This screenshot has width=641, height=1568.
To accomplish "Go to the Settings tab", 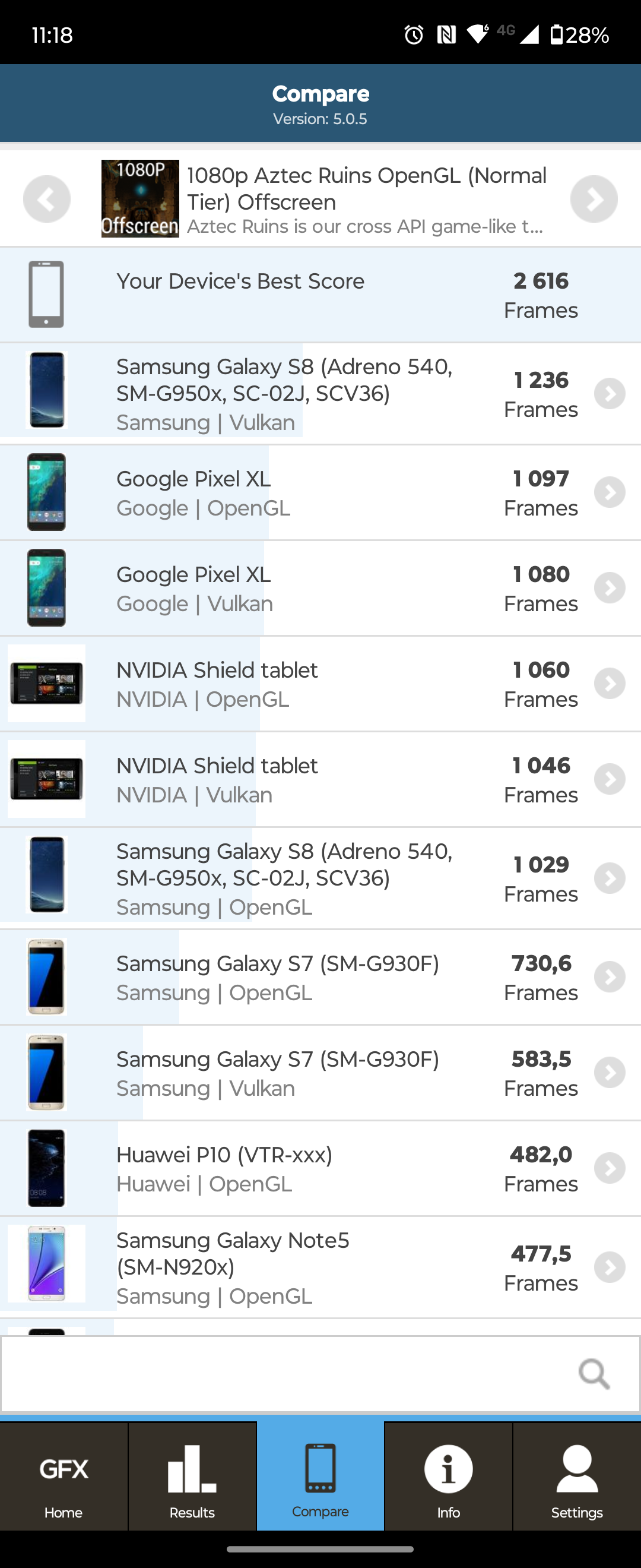I will click(x=576, y=1477).
